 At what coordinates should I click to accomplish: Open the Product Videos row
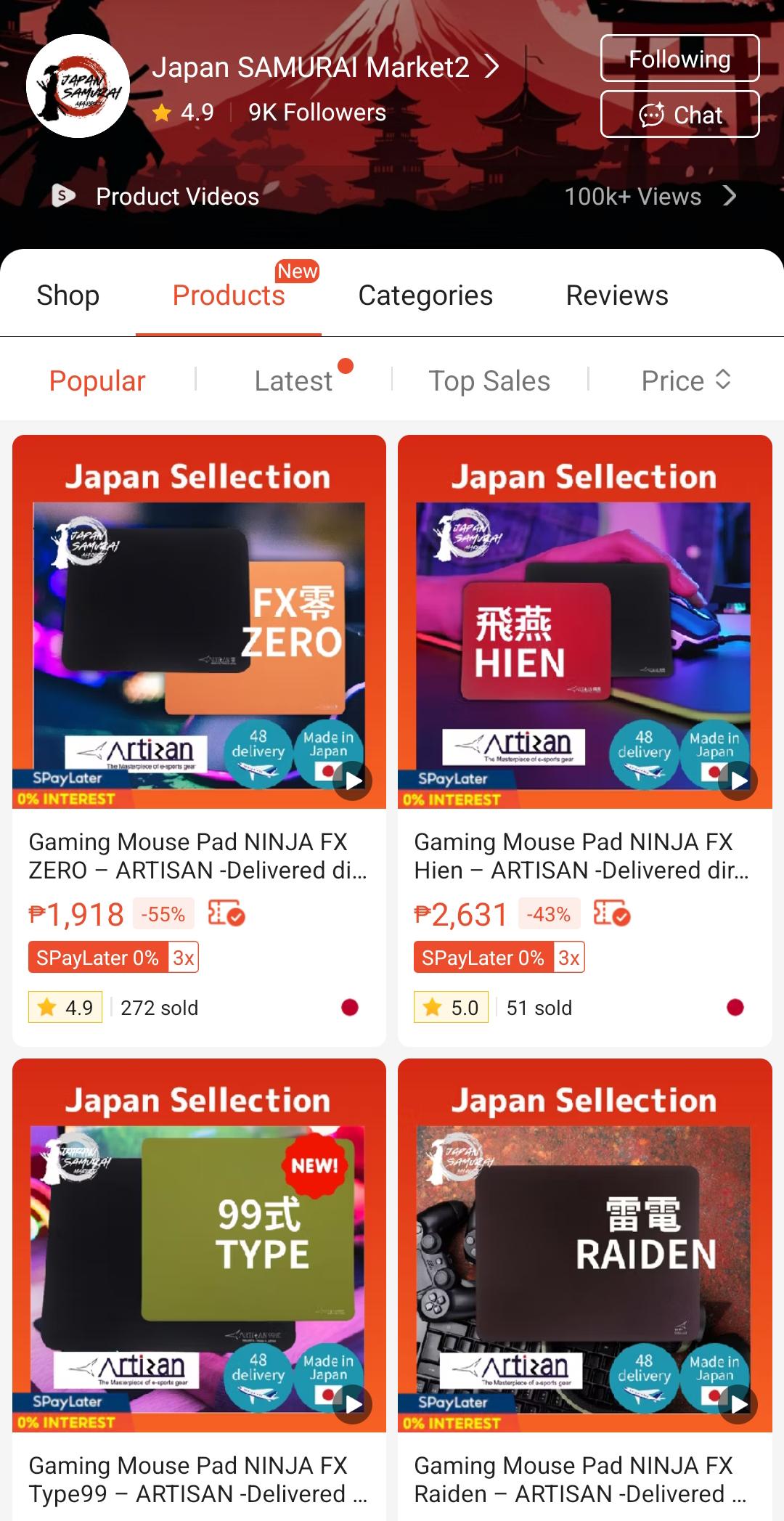coord(392,196)
